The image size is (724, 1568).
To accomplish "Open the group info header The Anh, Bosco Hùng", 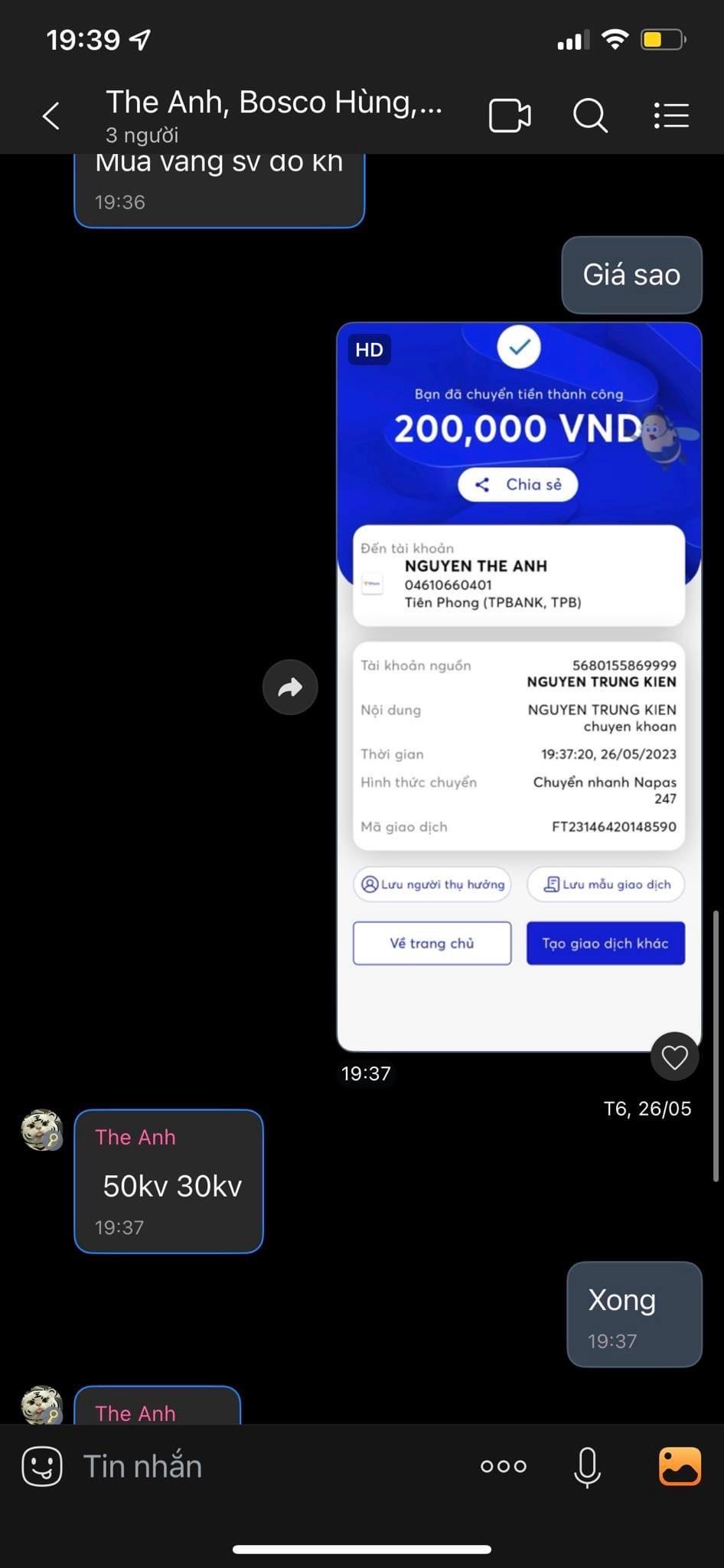I will [273, 115].
